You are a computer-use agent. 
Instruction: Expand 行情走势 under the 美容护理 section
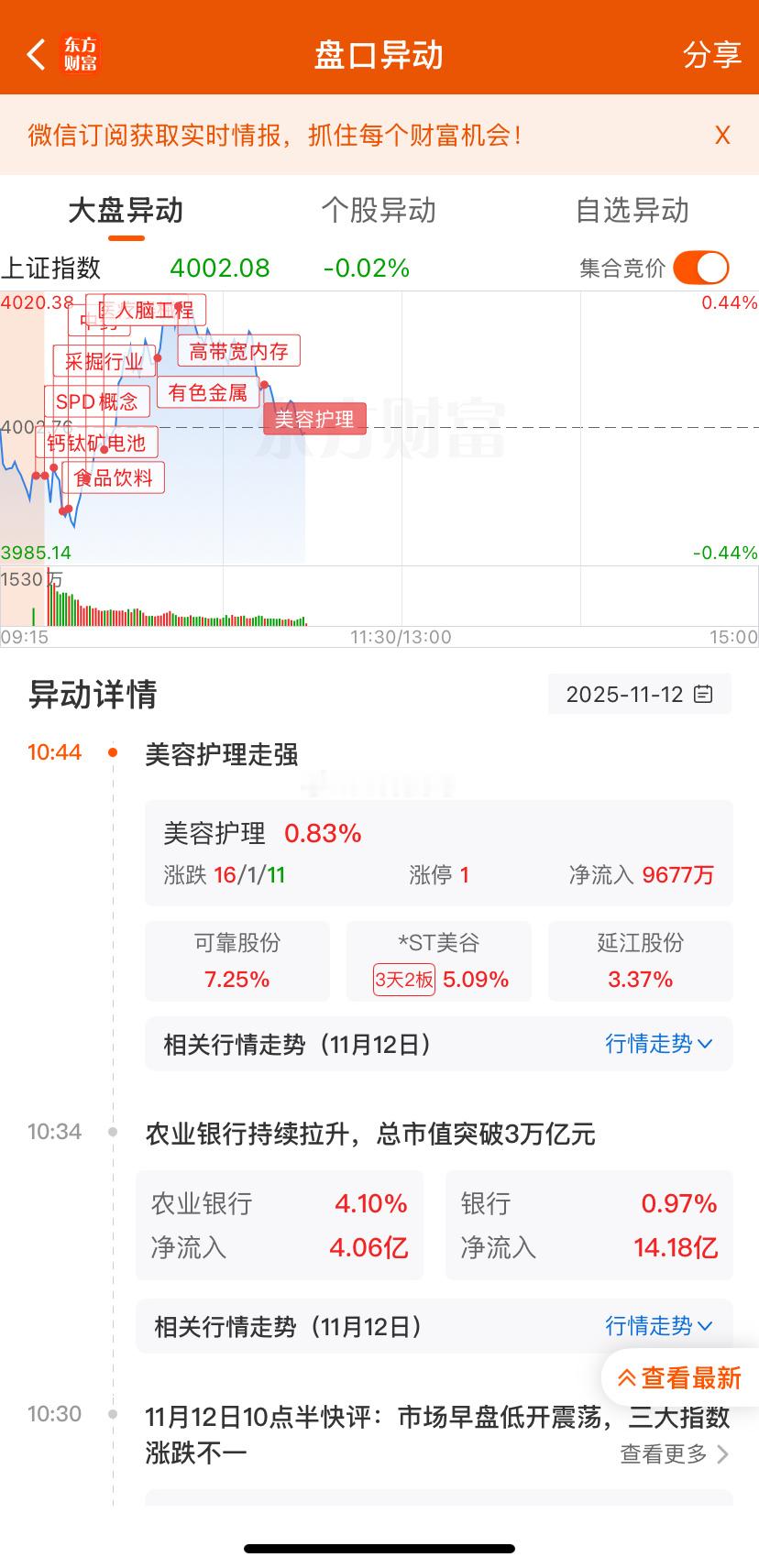[659, 1044]
